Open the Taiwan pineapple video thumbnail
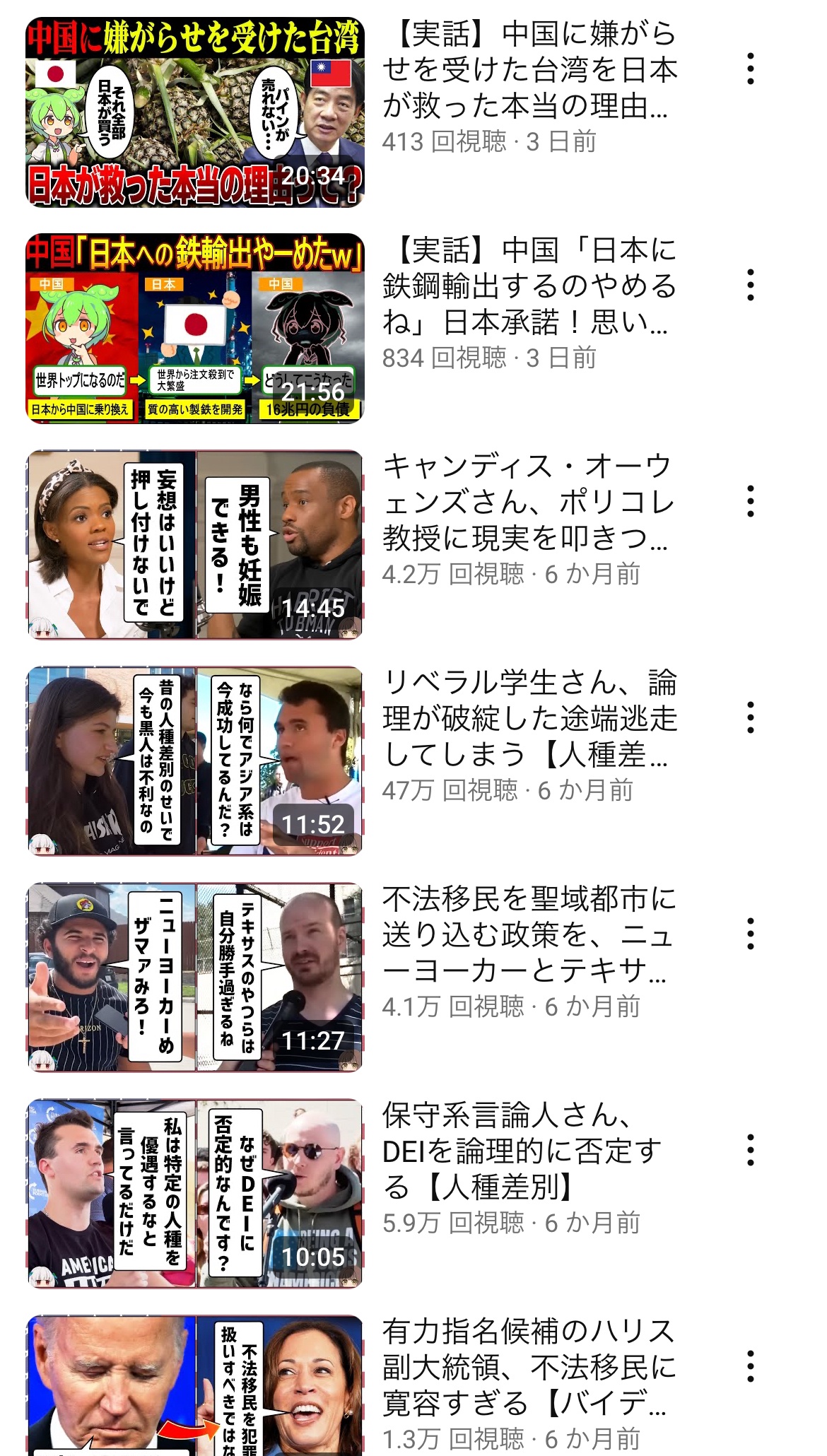 point(195,112)
